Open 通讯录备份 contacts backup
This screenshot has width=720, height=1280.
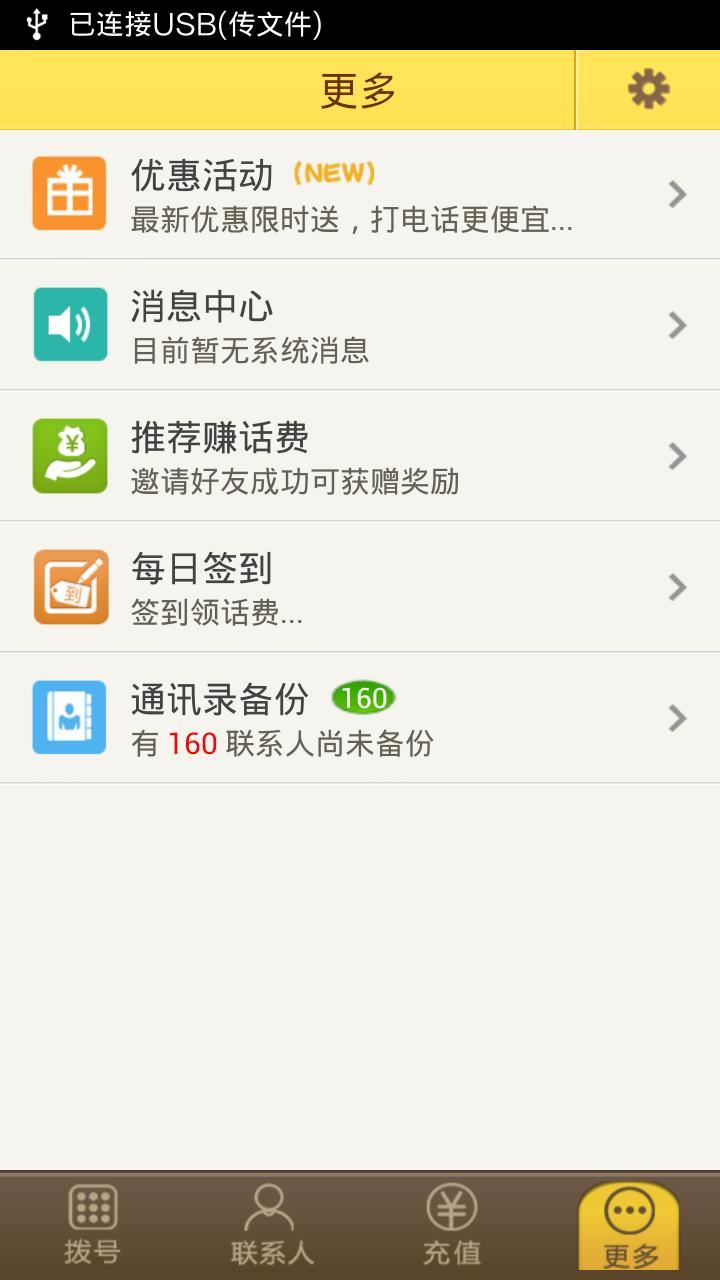click(360, 718)
